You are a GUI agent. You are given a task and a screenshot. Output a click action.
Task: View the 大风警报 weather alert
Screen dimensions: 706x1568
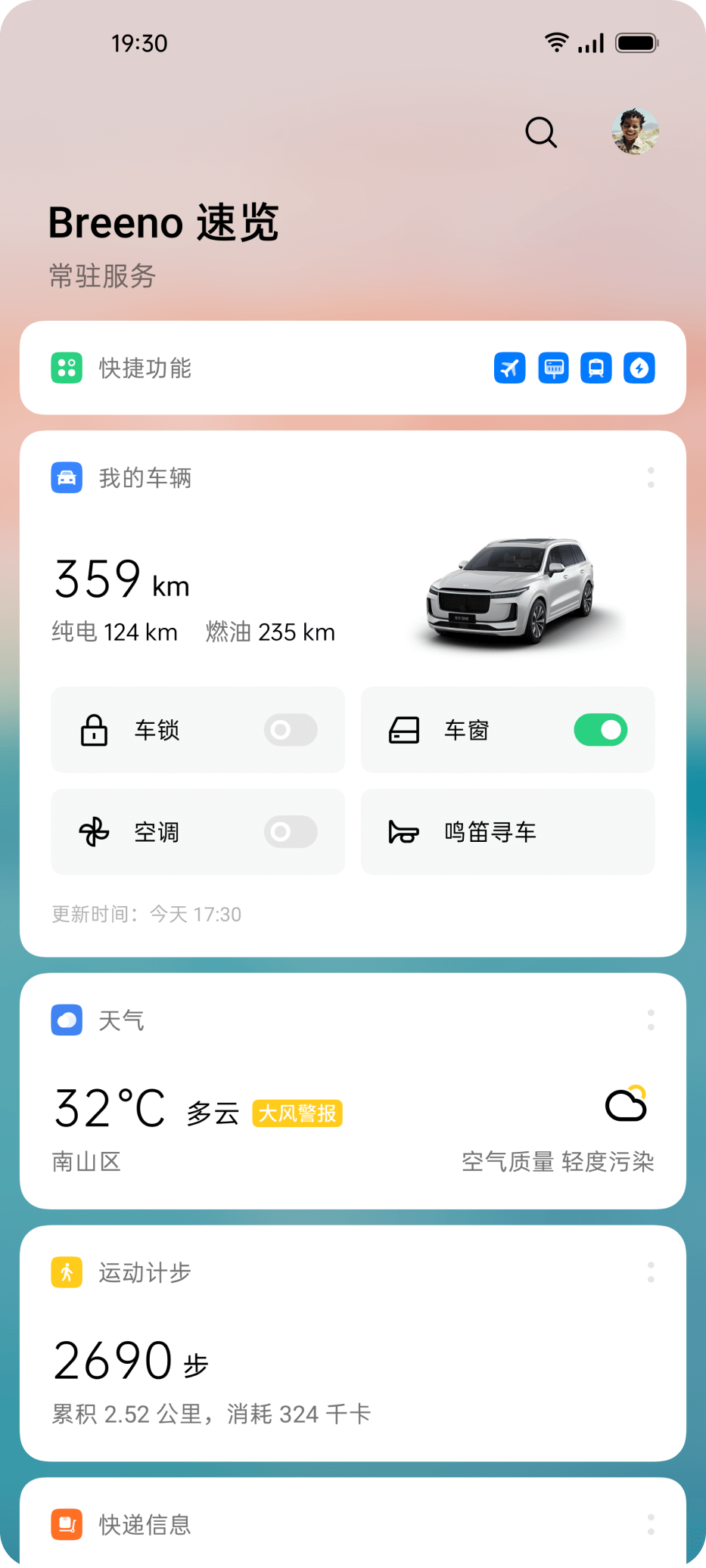[297, 1113]
